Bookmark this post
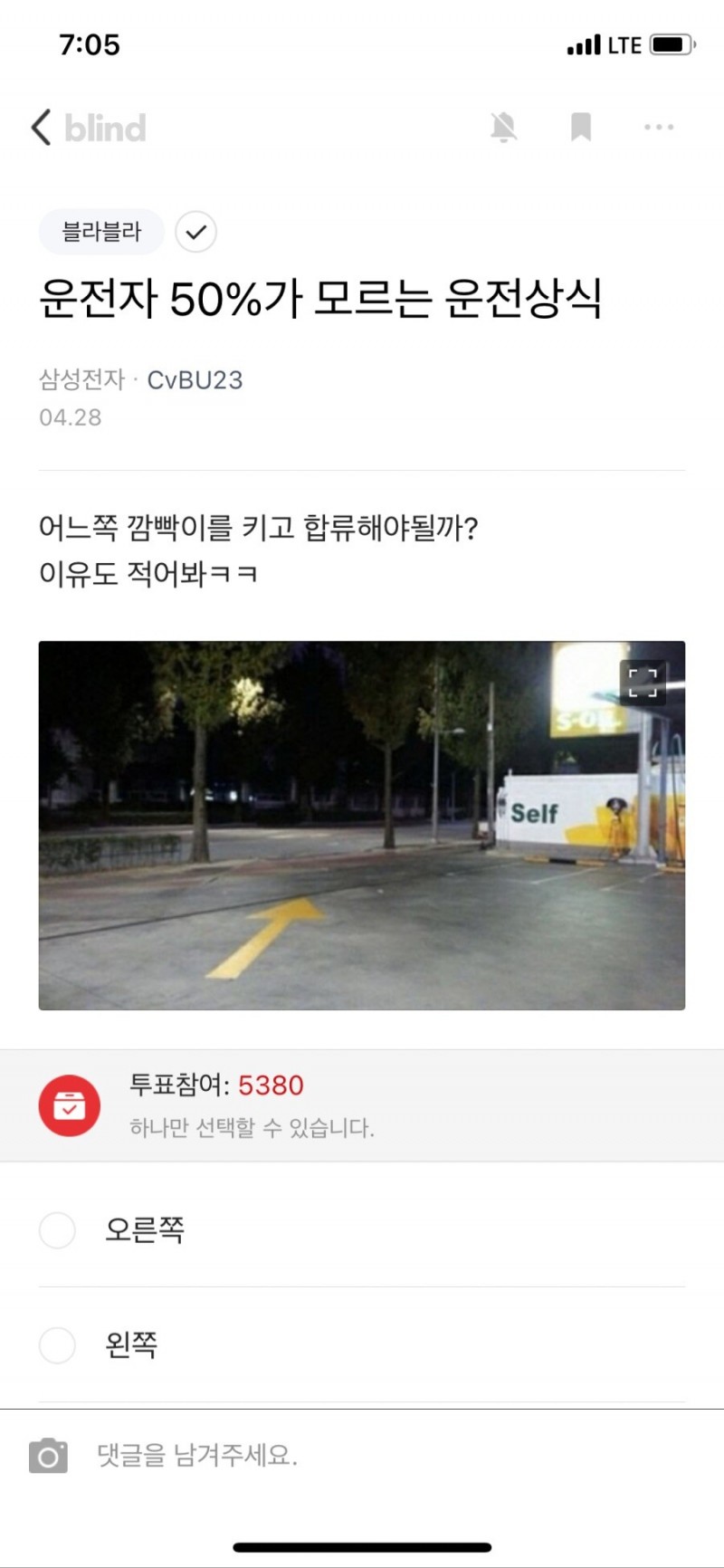Viewport: 724px width, 1568px height. pos(581,128)
